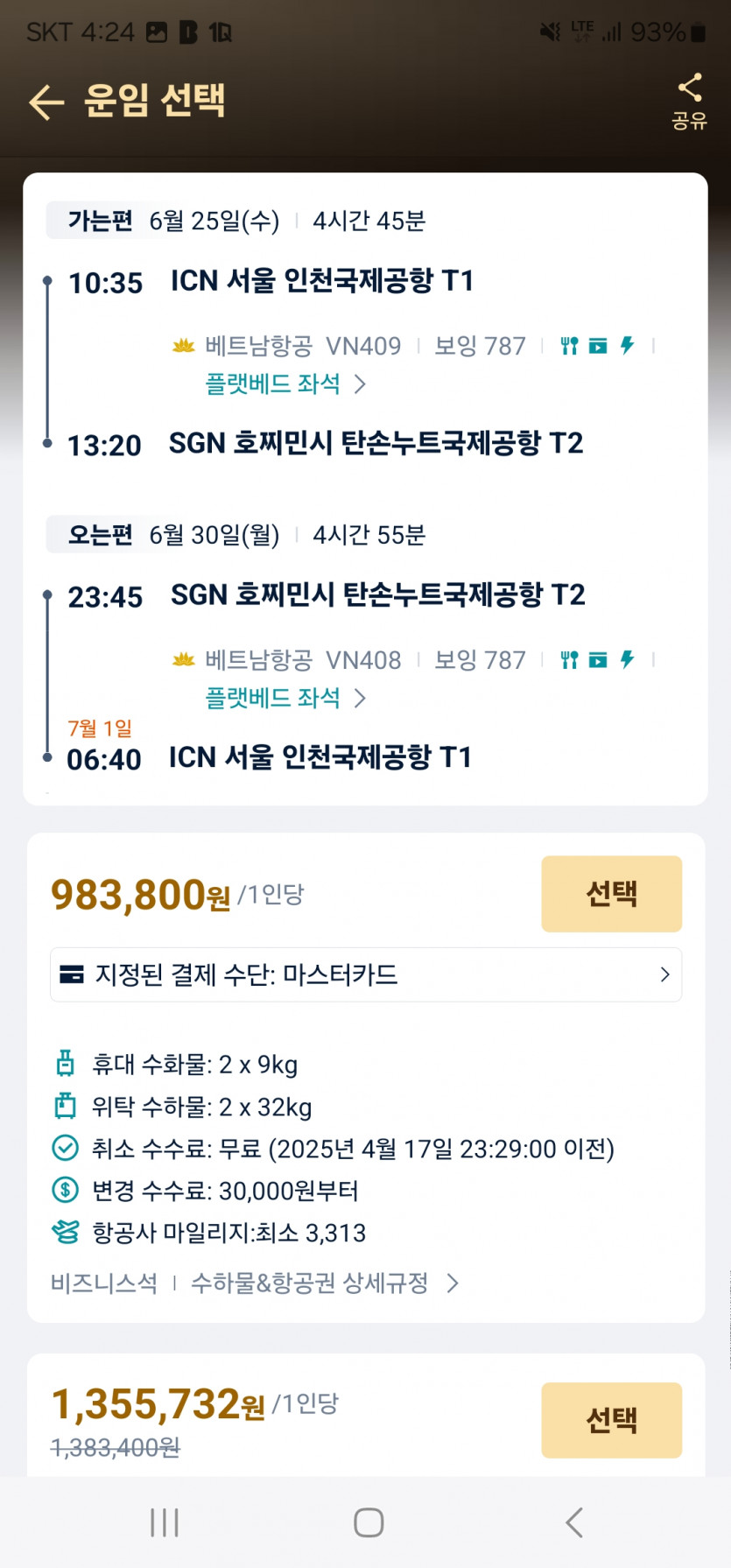Go back from the fare selection screen
Image resolution: width=731 pixels, height=1568 pixels.
(47, 102)
